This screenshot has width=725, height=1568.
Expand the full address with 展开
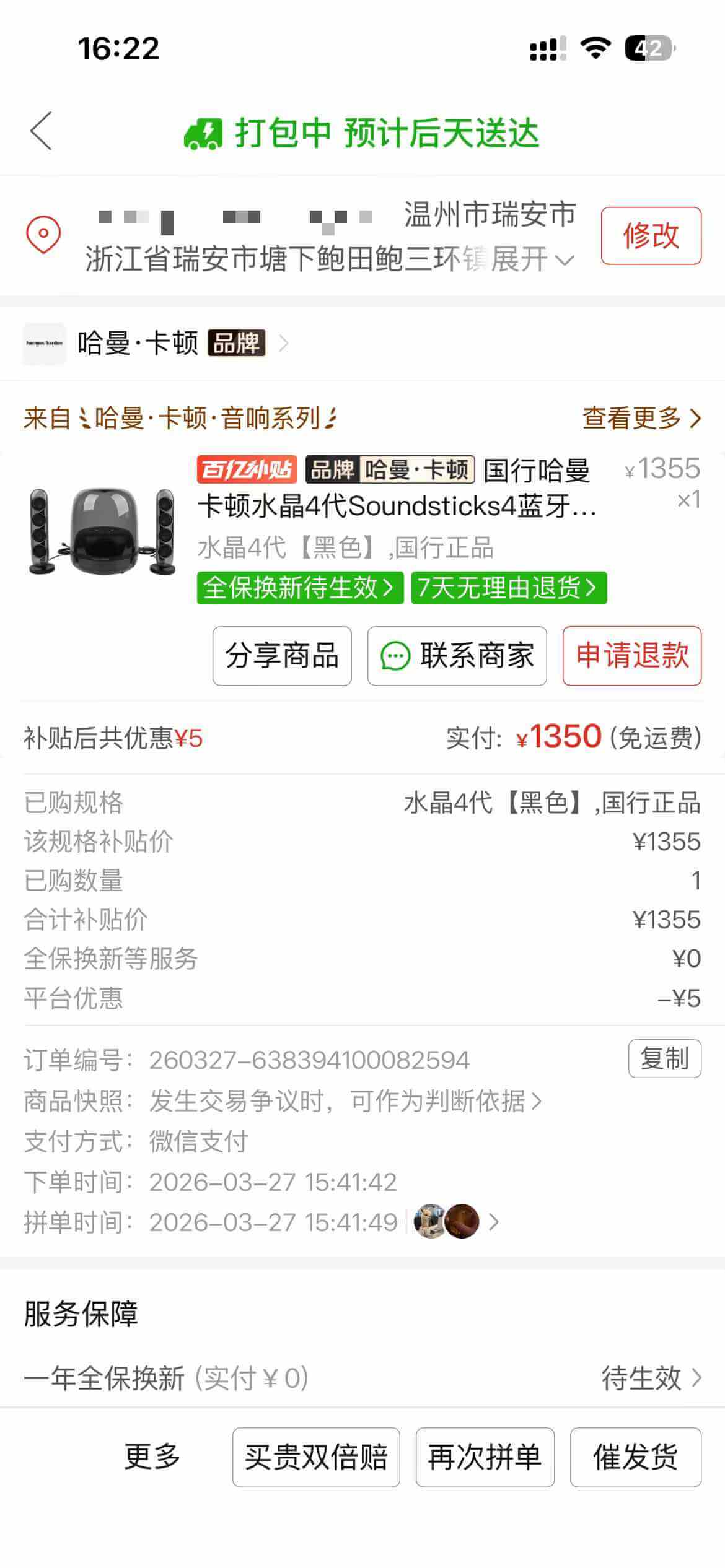pyautogui.click(x=532, y=259)
